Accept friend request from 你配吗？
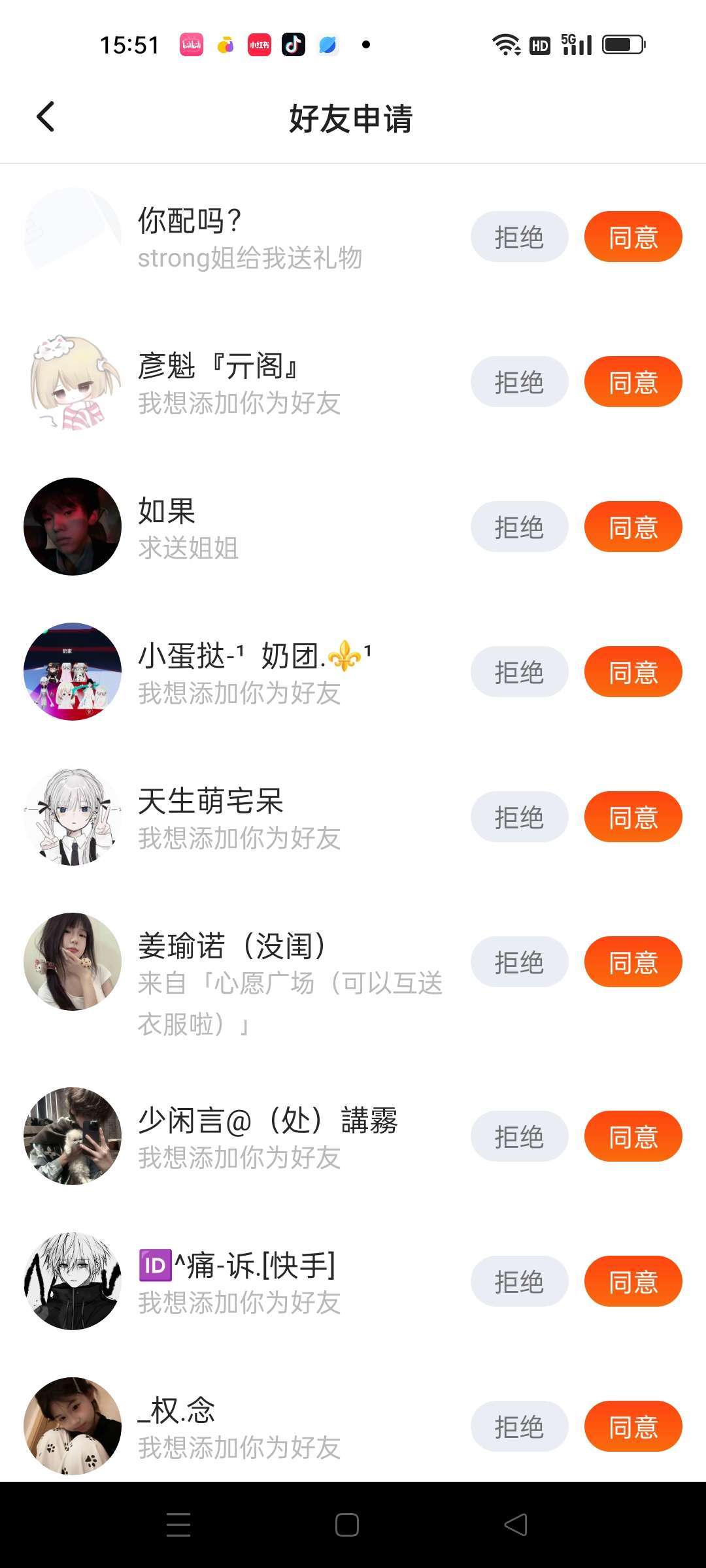The height and width of the screenshot is (1568, 706). pyautogui.click(x=633, y=237)
